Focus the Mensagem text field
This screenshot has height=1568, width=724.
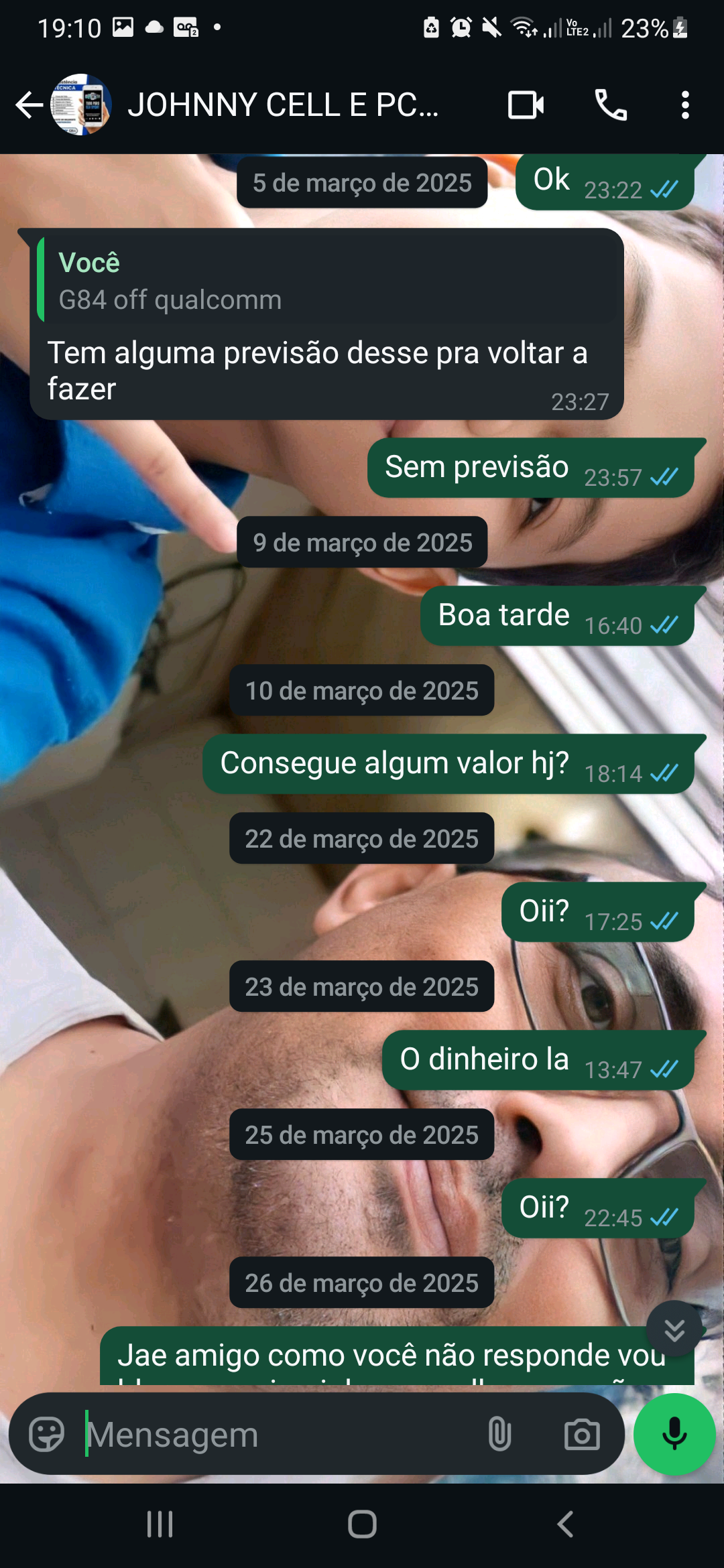click(275, 1435)
